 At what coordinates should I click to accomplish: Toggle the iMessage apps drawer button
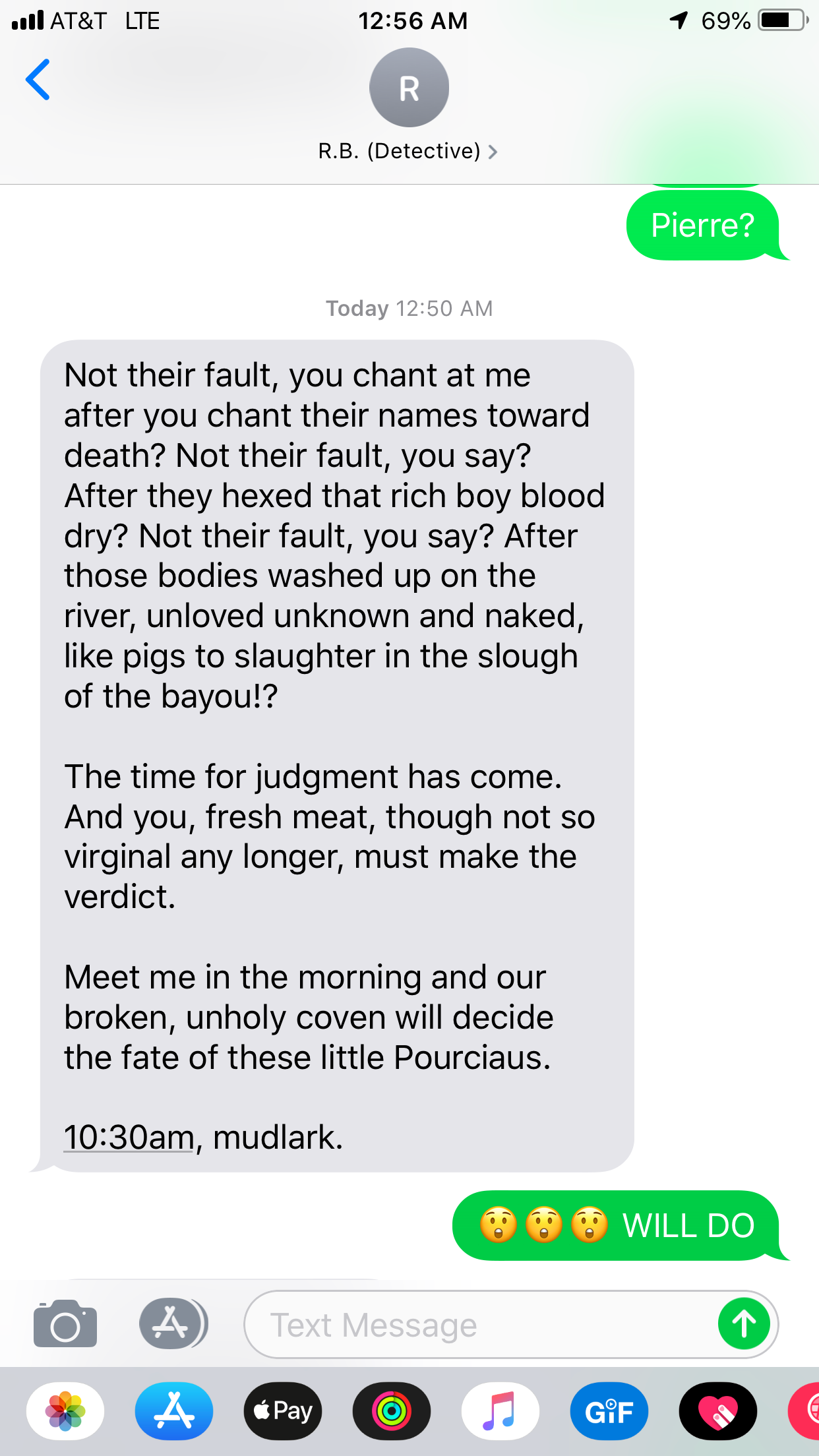pyautogui.click(x=173, y=1323)
